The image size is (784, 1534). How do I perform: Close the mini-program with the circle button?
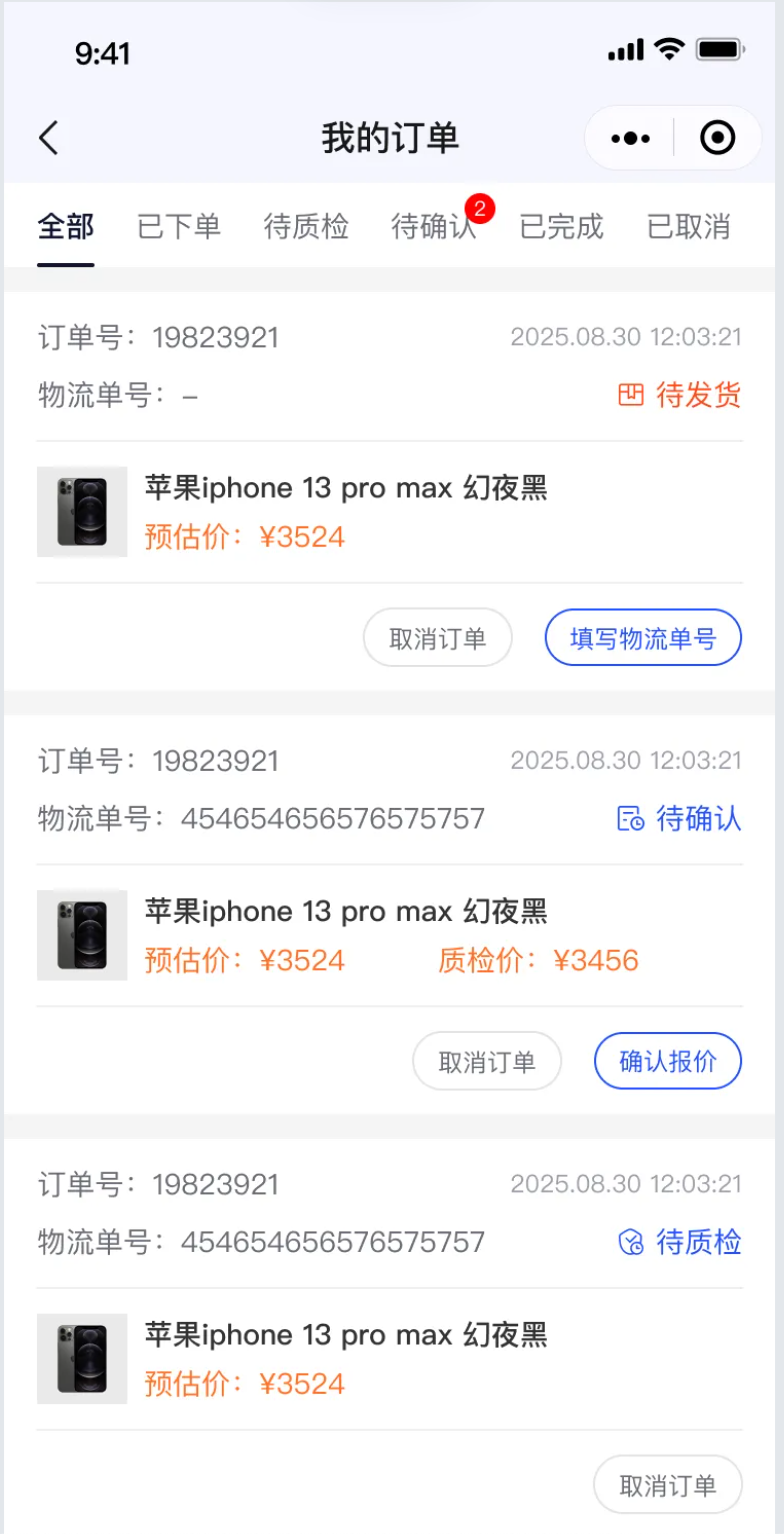(x=717, y=138)
